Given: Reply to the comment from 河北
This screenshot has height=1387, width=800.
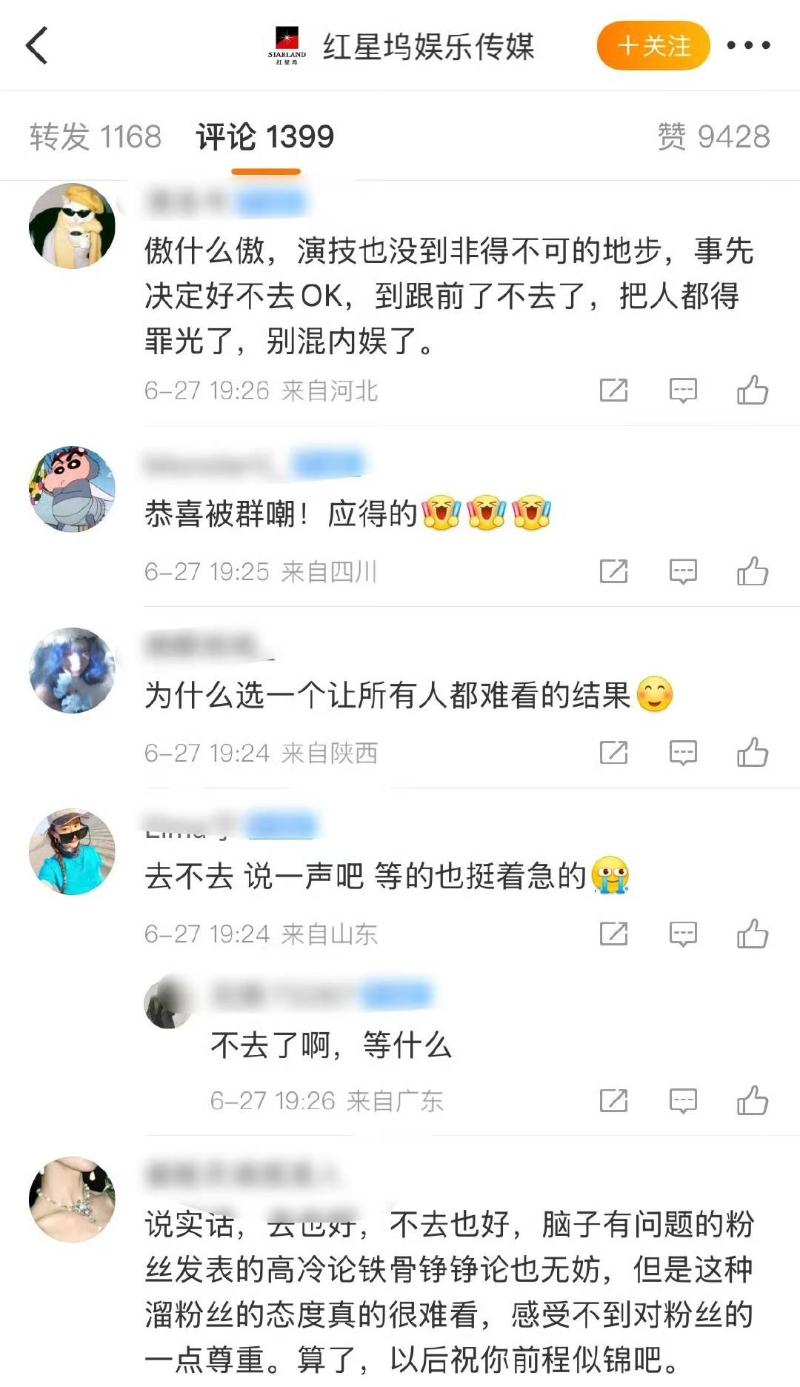Looking at the screenshot, I should (683, 391).
